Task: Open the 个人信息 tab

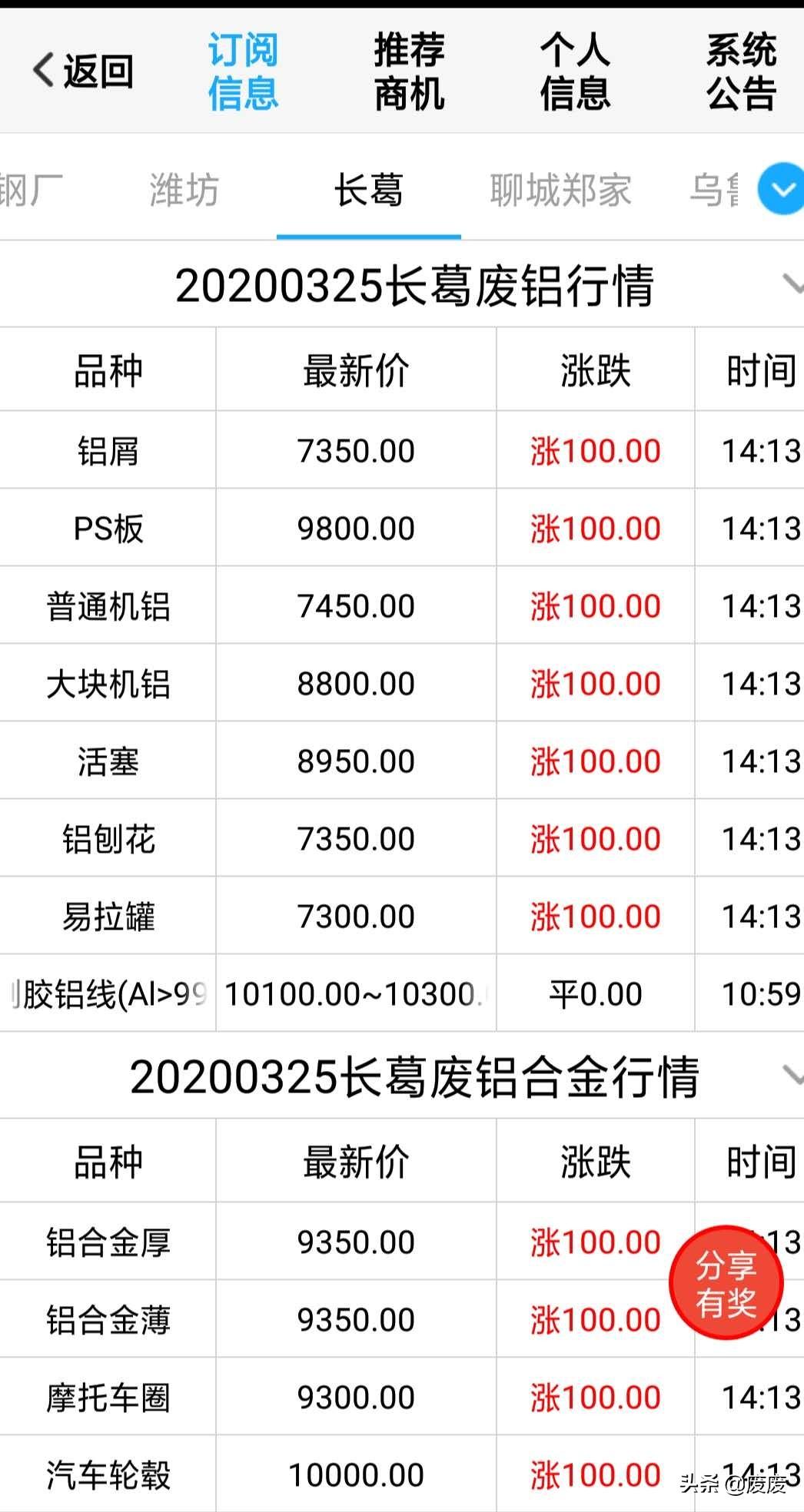Action: click(575, 71)
